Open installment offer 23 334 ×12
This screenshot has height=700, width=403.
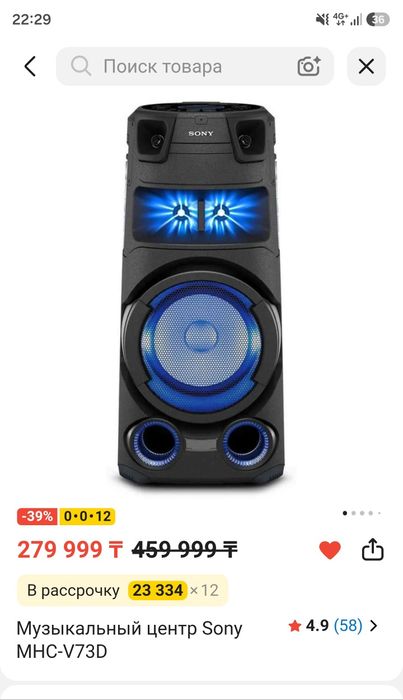pos(122,590)
